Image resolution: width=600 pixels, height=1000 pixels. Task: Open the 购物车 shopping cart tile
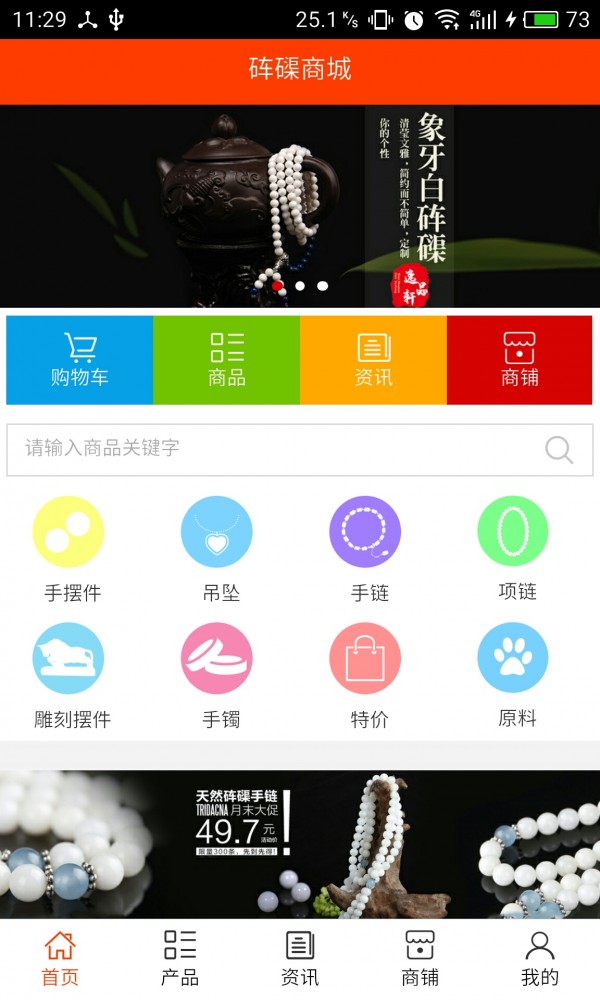coord(80,360)
